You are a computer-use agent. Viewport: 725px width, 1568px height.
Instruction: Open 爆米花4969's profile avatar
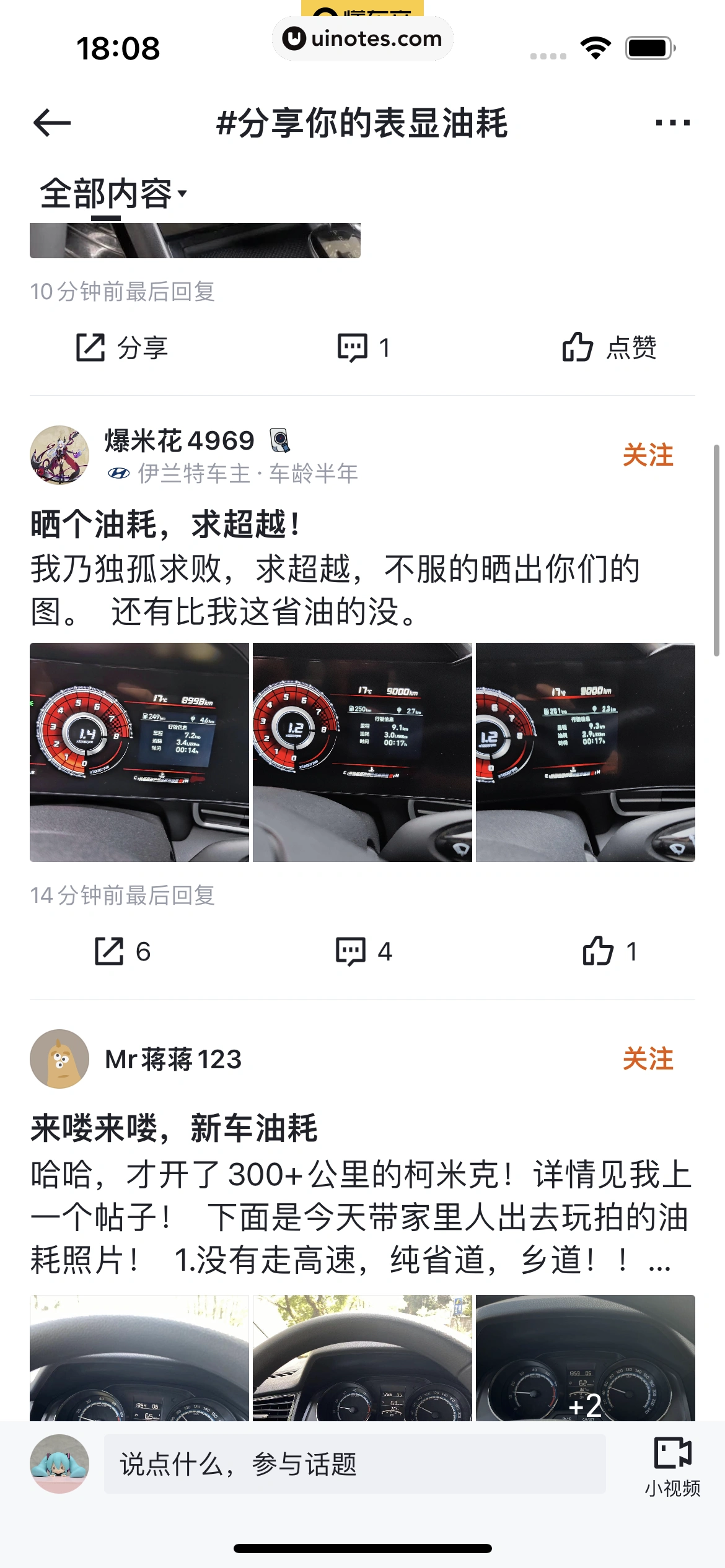click(59, 455)
